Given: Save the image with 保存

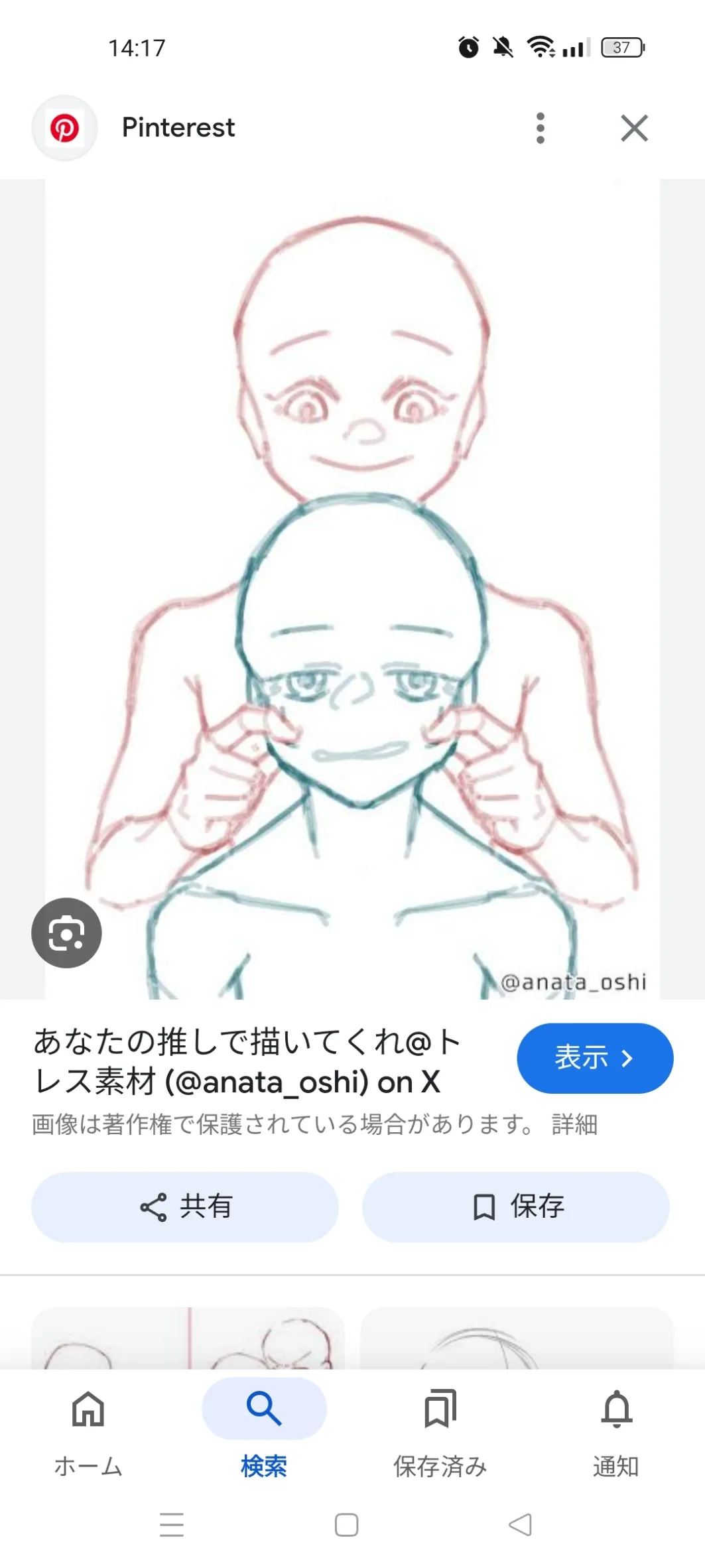Looking at the screenshot, I should tap(516, 1207).
